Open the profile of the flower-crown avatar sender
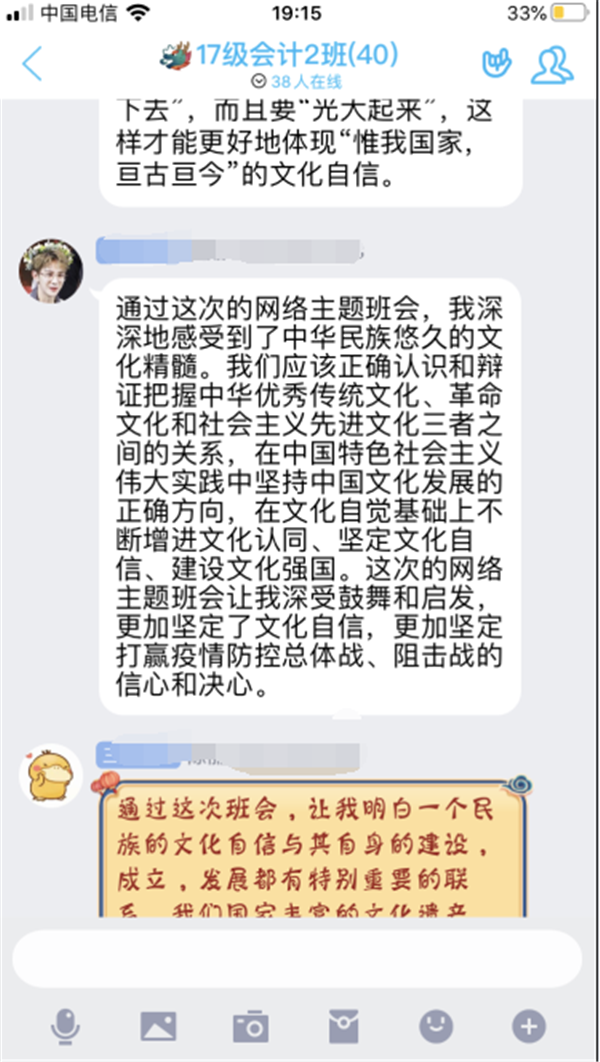 point(51,270)
